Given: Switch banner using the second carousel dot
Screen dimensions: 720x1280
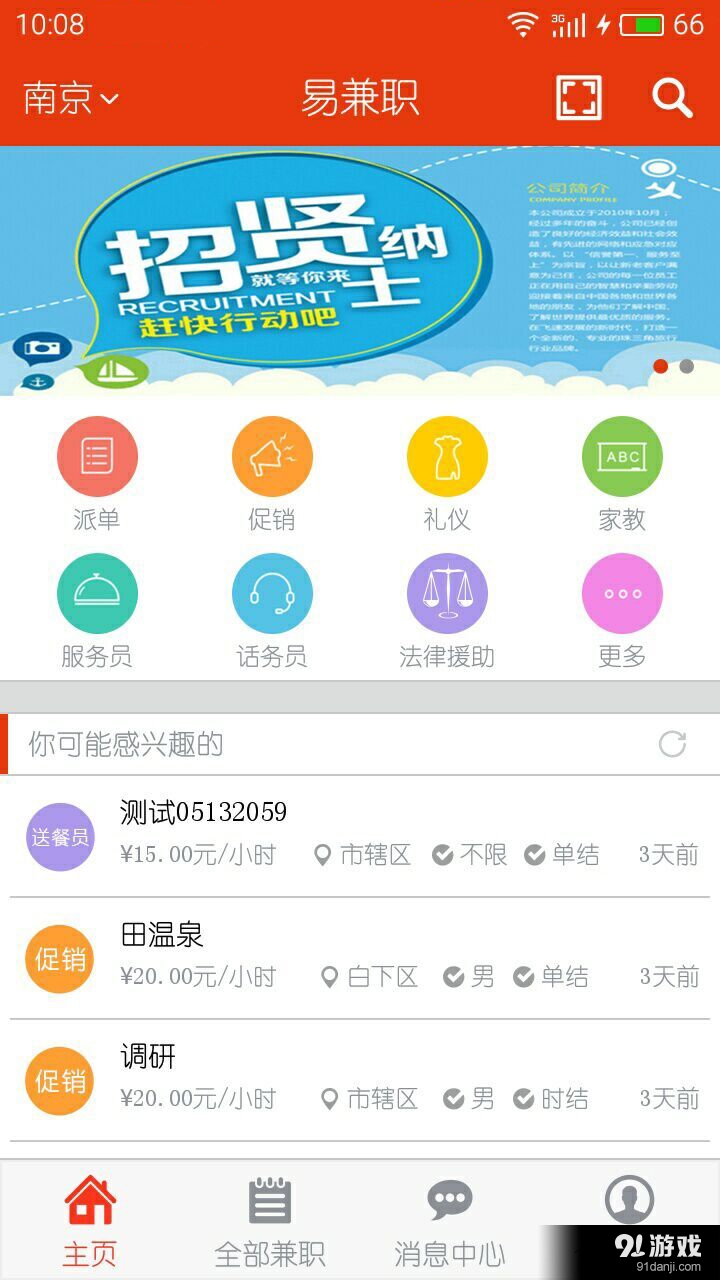Looking at the screenshot, I should [x=685, y=367].
